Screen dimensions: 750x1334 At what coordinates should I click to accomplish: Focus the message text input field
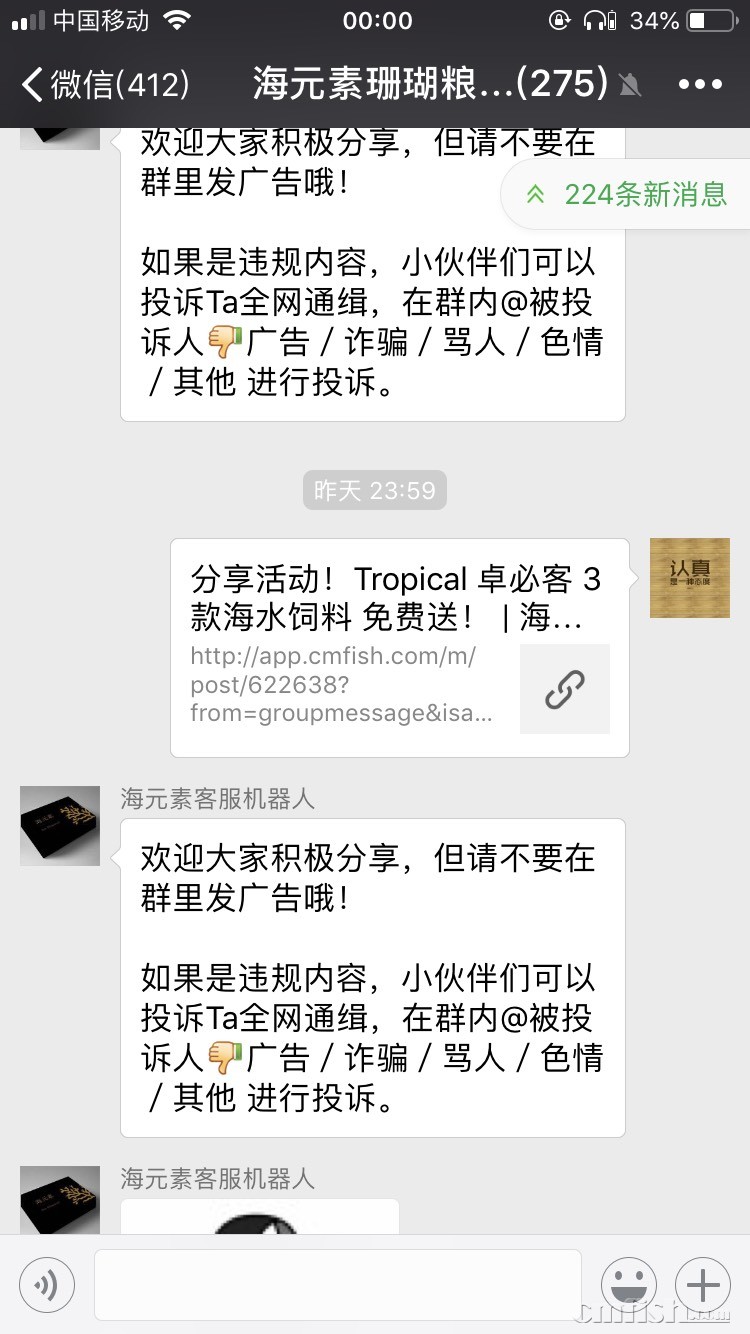pyautogui.click(x=337, y=1284)
